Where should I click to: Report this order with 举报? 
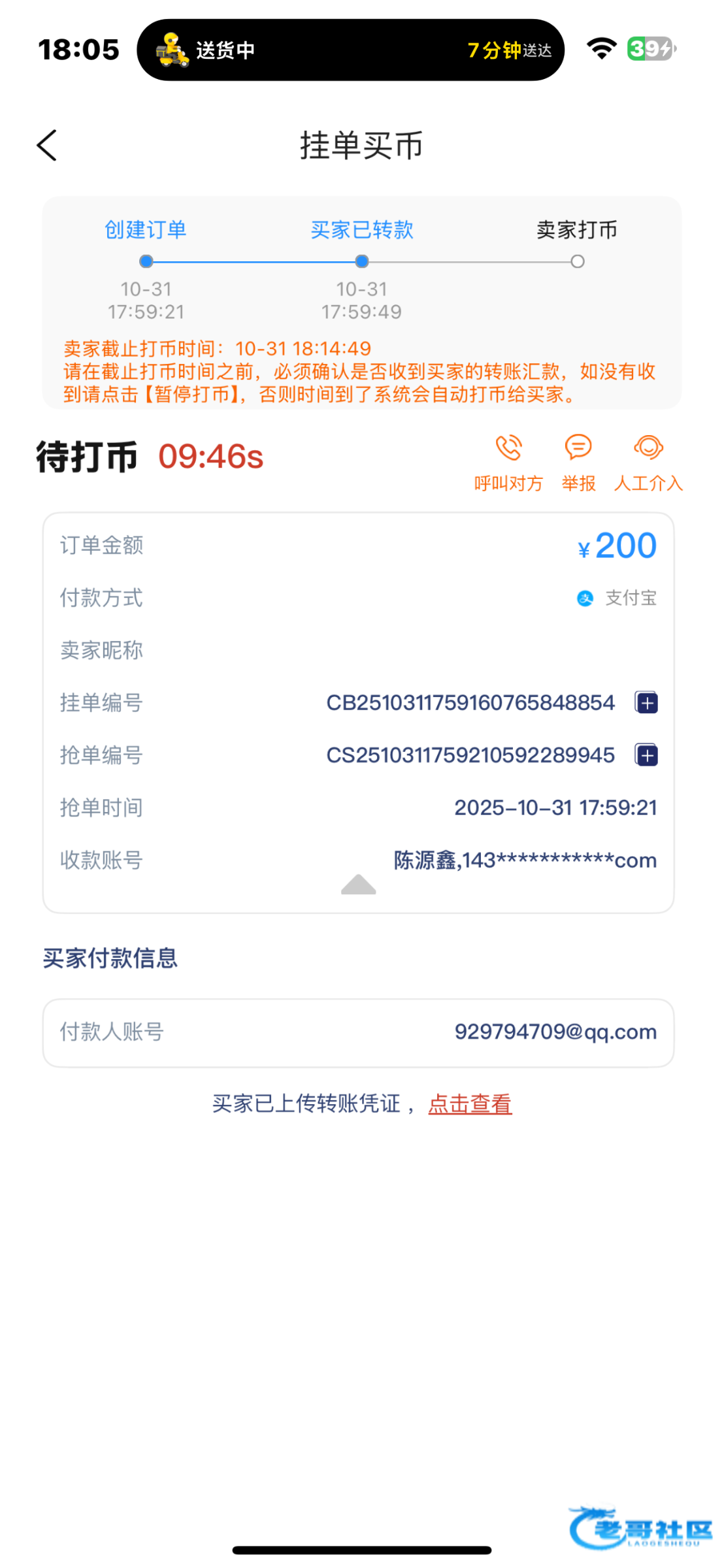point(578,461)
